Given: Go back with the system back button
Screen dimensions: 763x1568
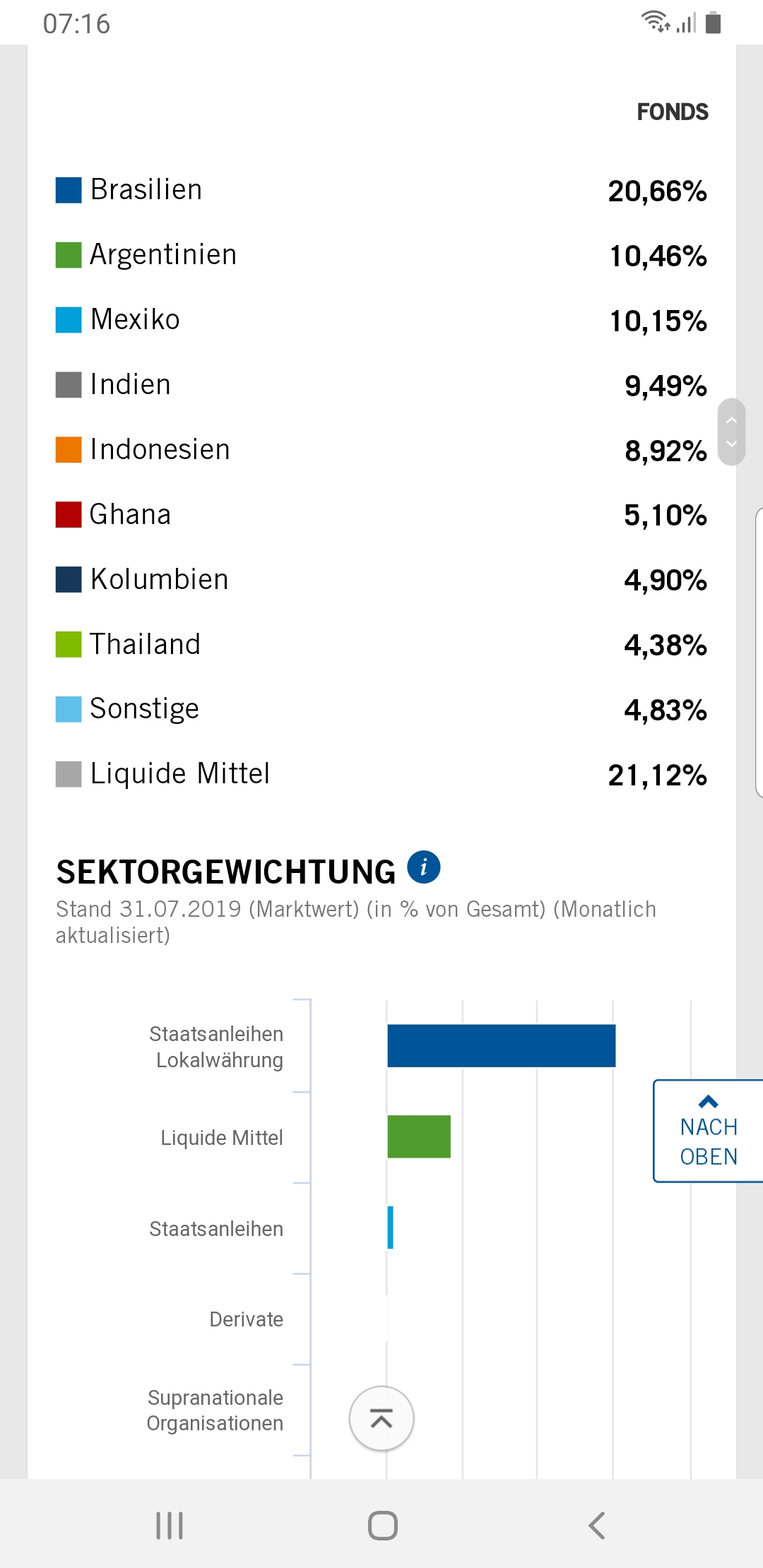Looking at the screenshot, I should [597, 1526].
